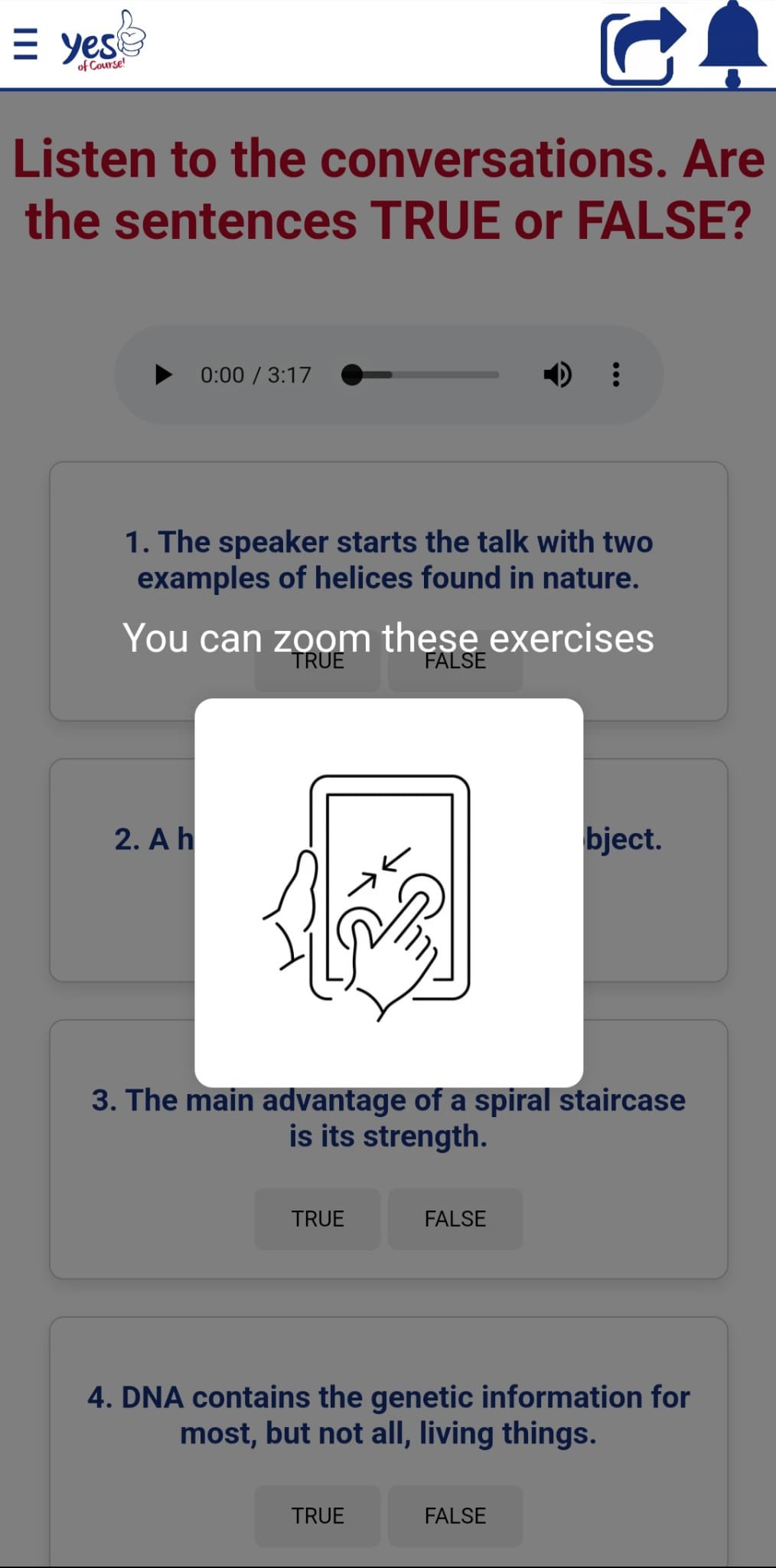776x1568 pixels.
Task: Mute the audio volume
Action: (557, 374)
